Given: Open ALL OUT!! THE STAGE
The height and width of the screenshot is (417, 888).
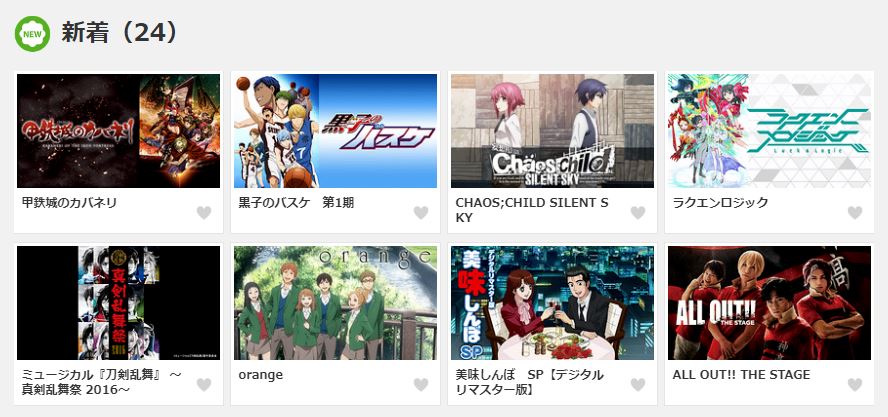Looking at the screenshot, I should [769, 303].
